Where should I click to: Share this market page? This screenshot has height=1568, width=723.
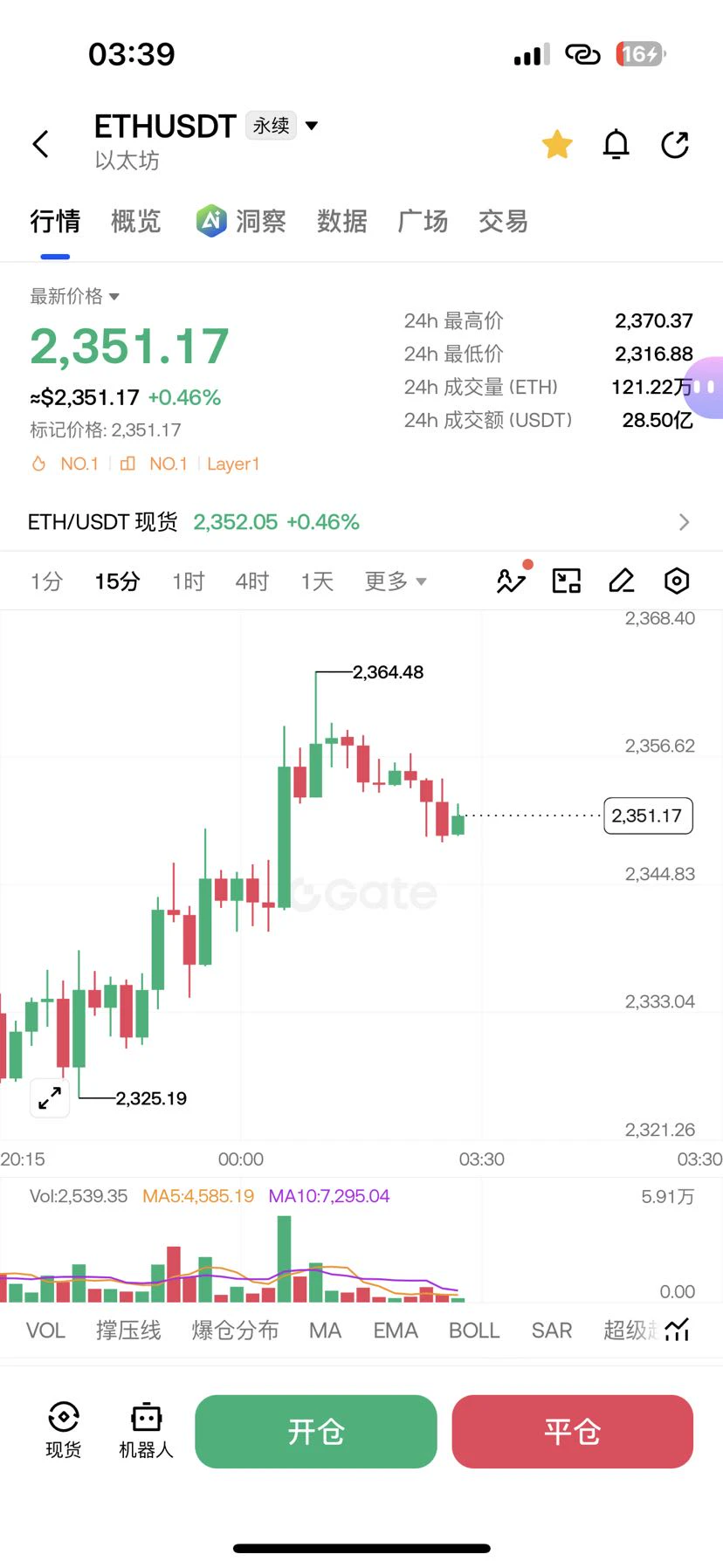pos(675,144)
